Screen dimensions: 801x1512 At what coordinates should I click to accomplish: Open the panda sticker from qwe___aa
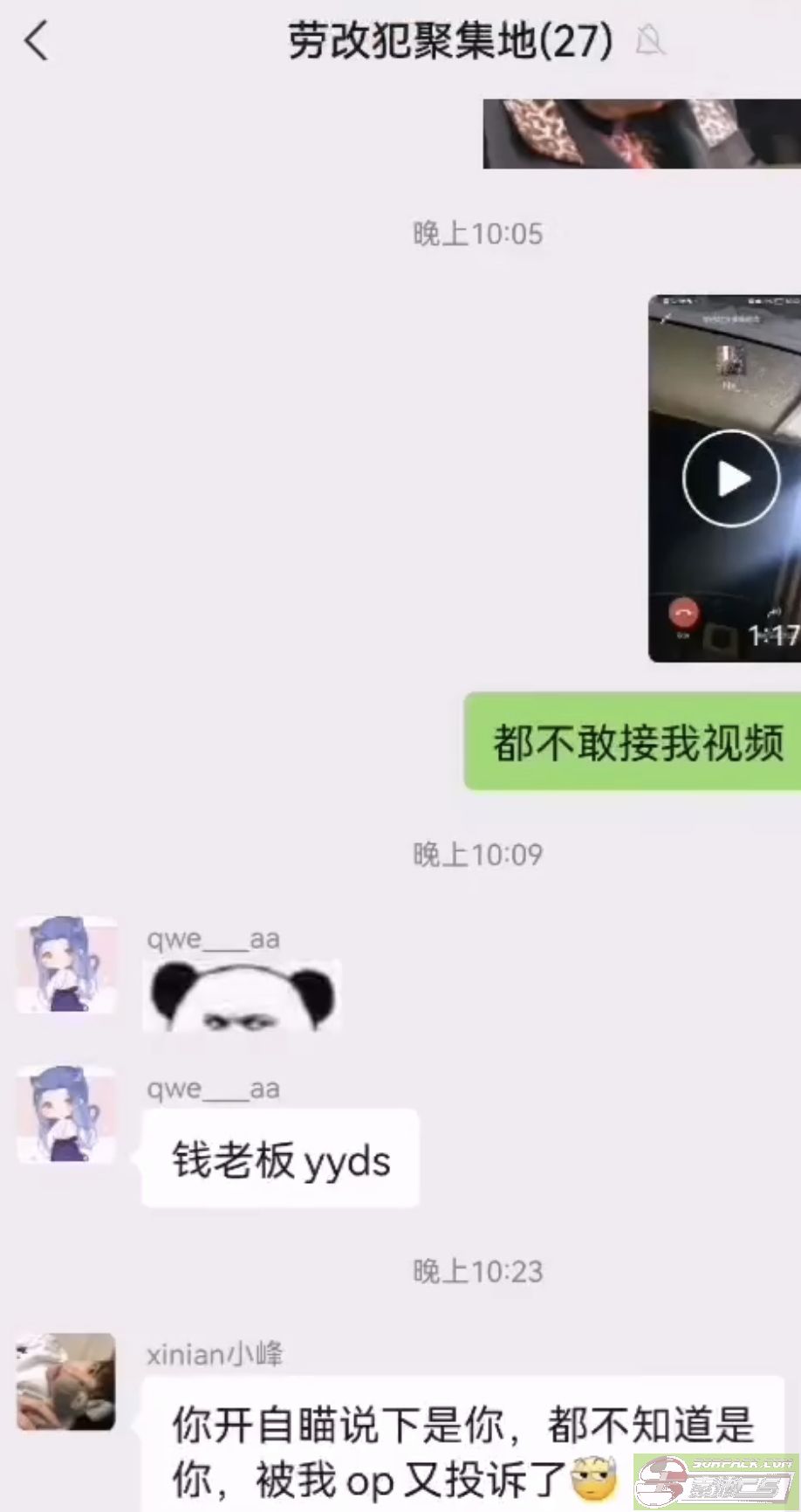242,996
